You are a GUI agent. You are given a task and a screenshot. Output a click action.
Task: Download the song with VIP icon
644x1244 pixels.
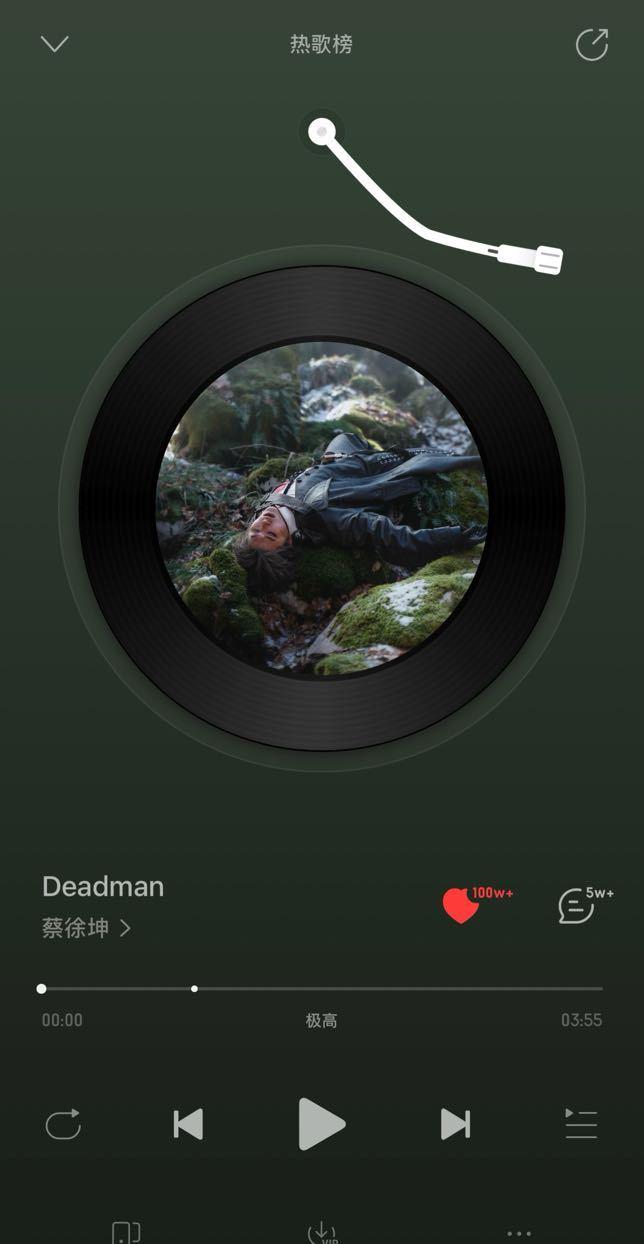pyautogui.click(x=322, y=1232)
